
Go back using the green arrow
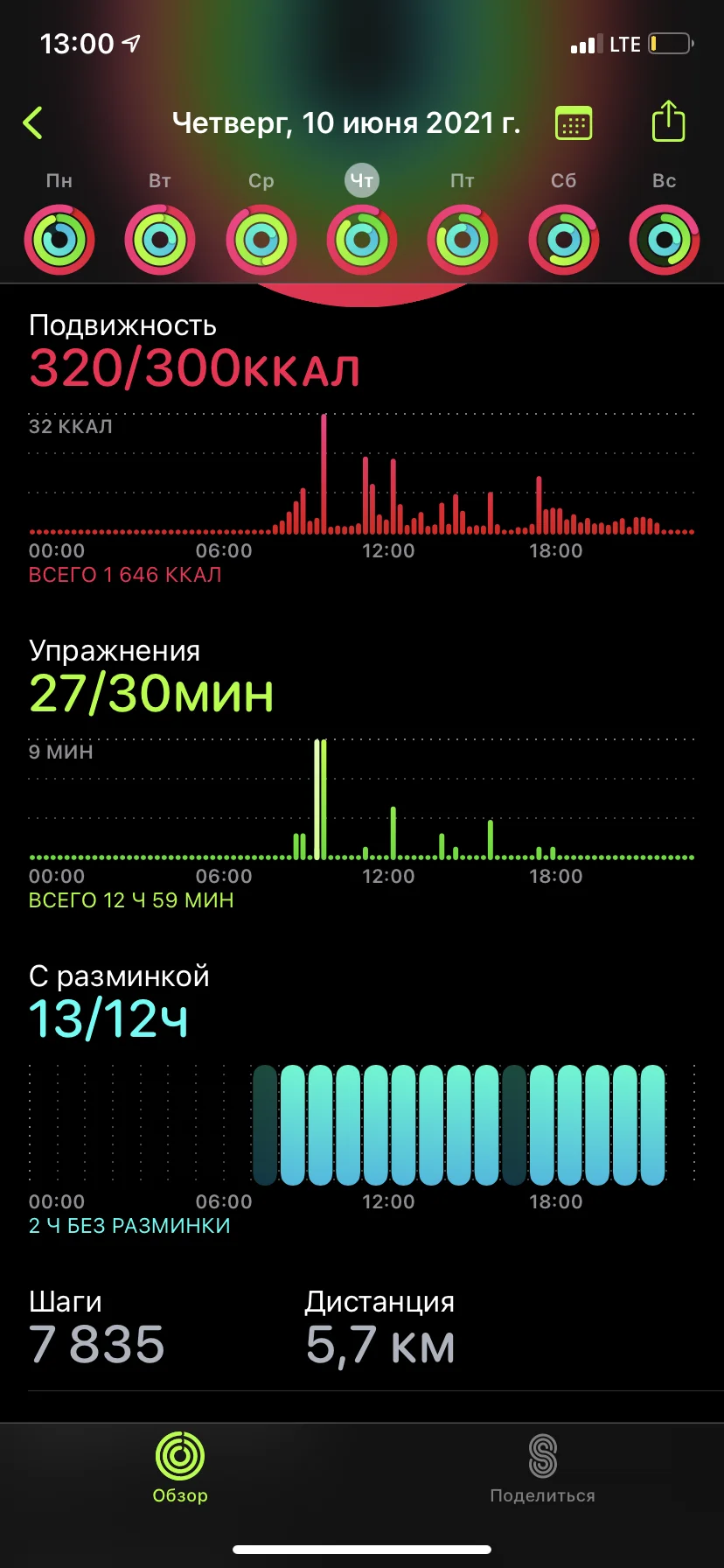[x=33, y=123]
